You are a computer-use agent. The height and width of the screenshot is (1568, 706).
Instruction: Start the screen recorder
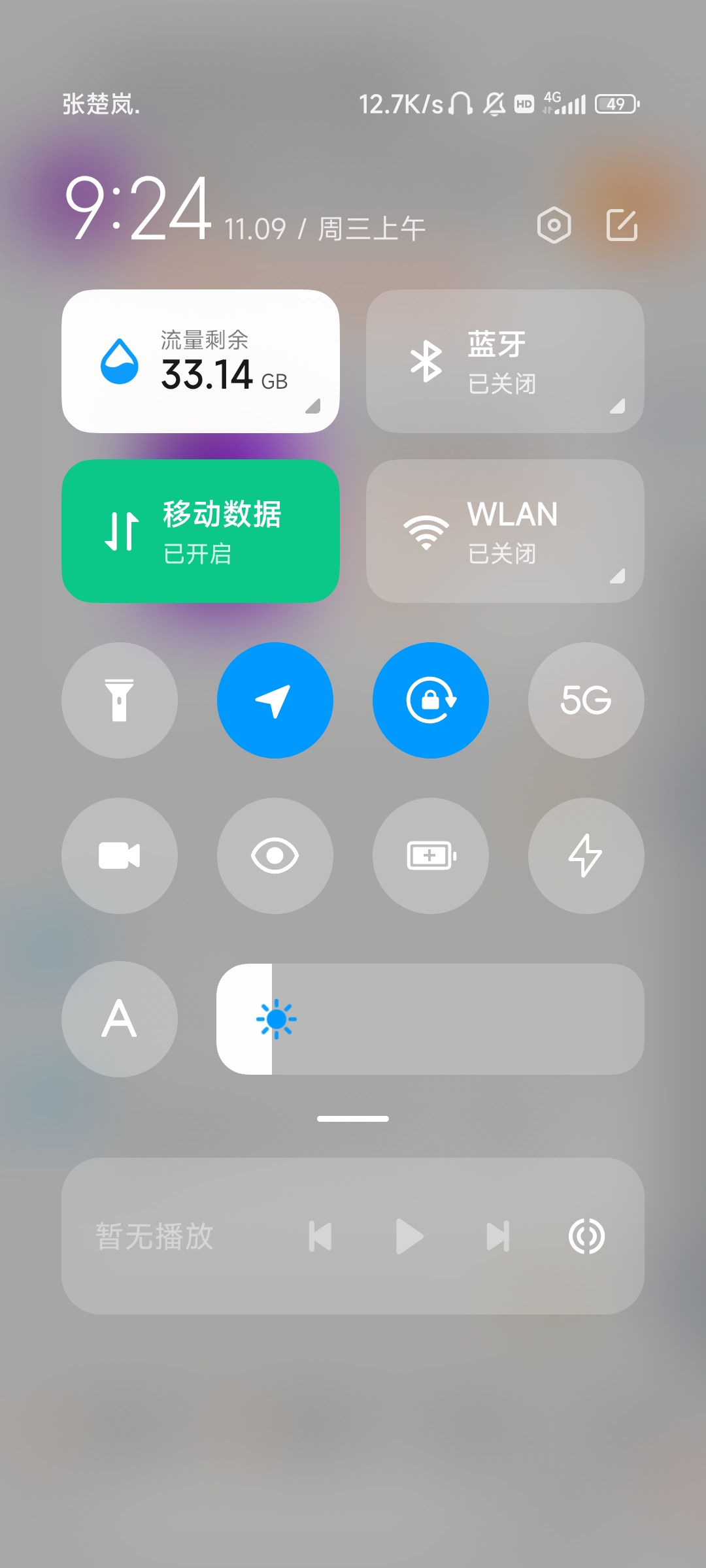(120, 856)
